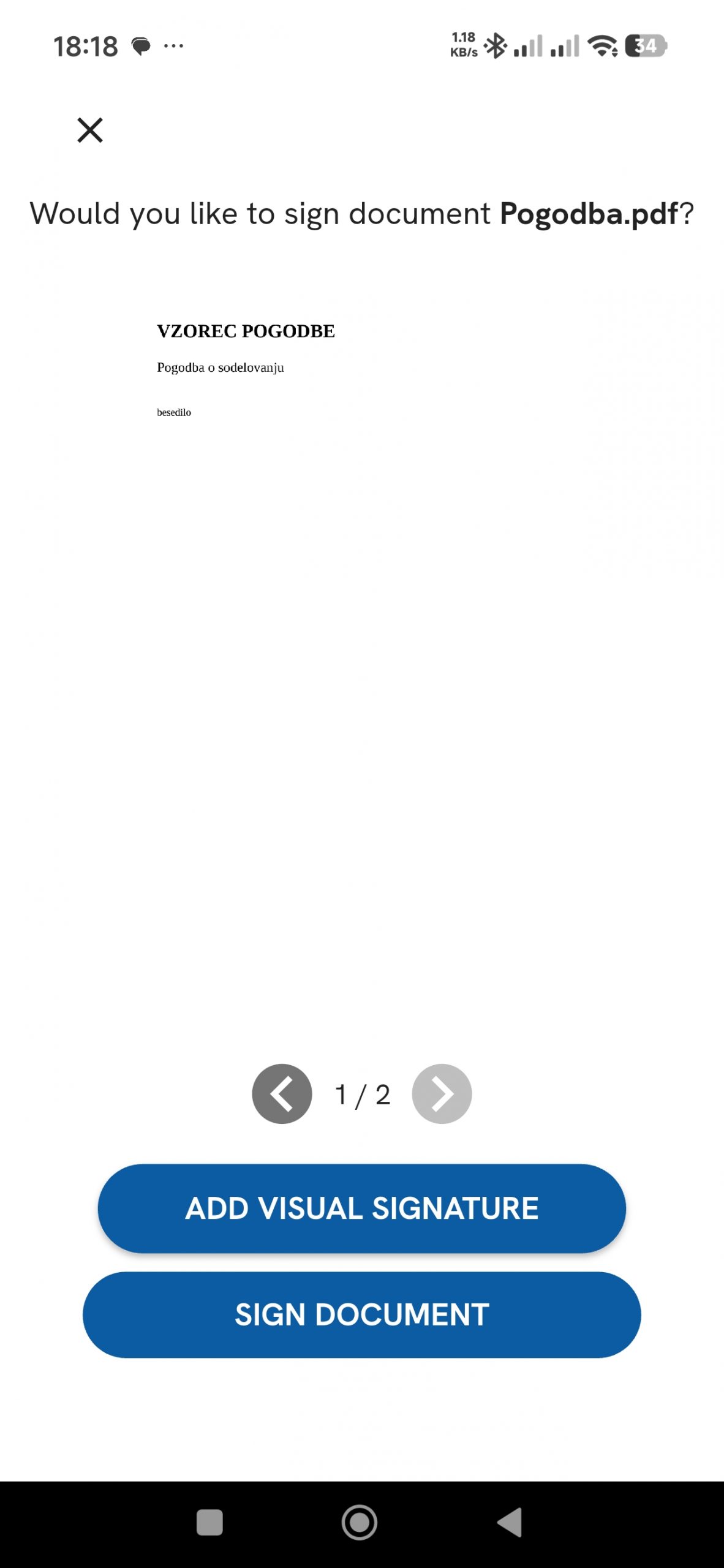Close the sign document screen

click(90, 130)
